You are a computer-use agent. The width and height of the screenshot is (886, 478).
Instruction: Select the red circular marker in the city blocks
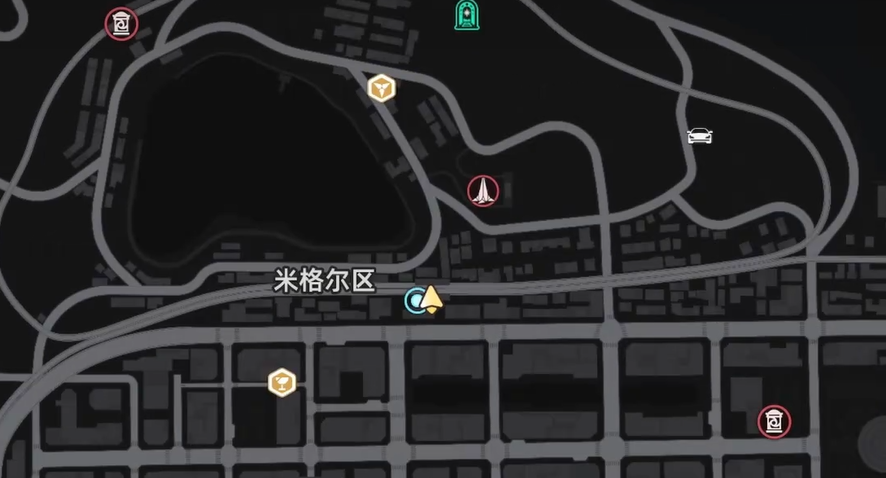pyautogui.click(x=773, y=422)
